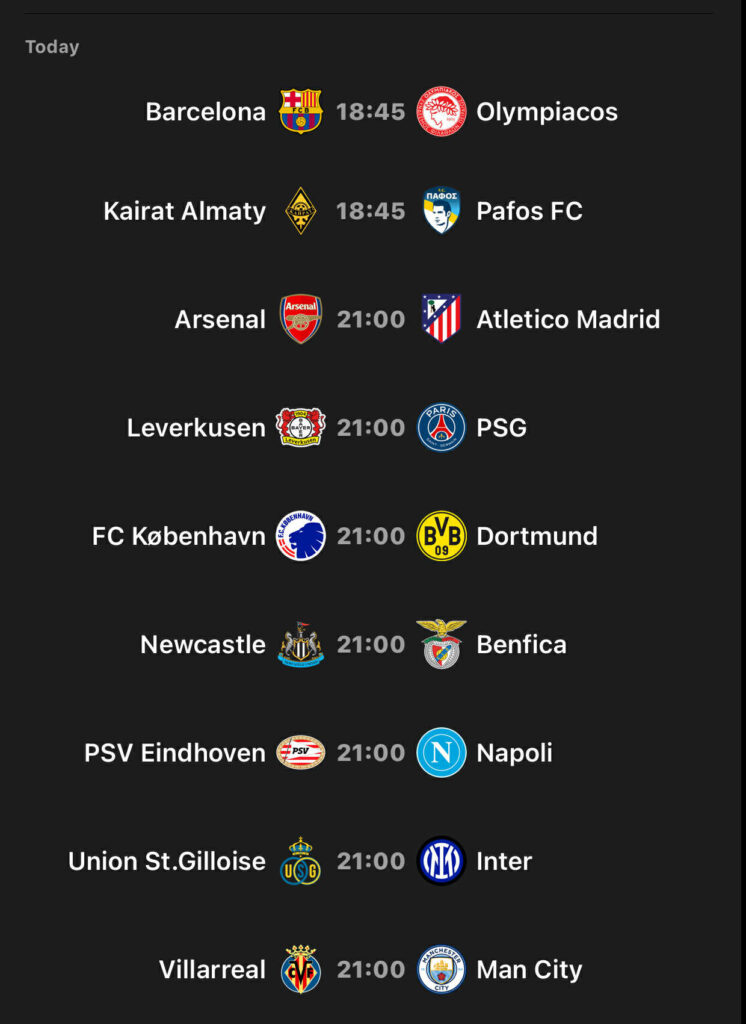Open the Barcelona vs Olympiacos match
746x1024 pixels.
click(371, 111)
